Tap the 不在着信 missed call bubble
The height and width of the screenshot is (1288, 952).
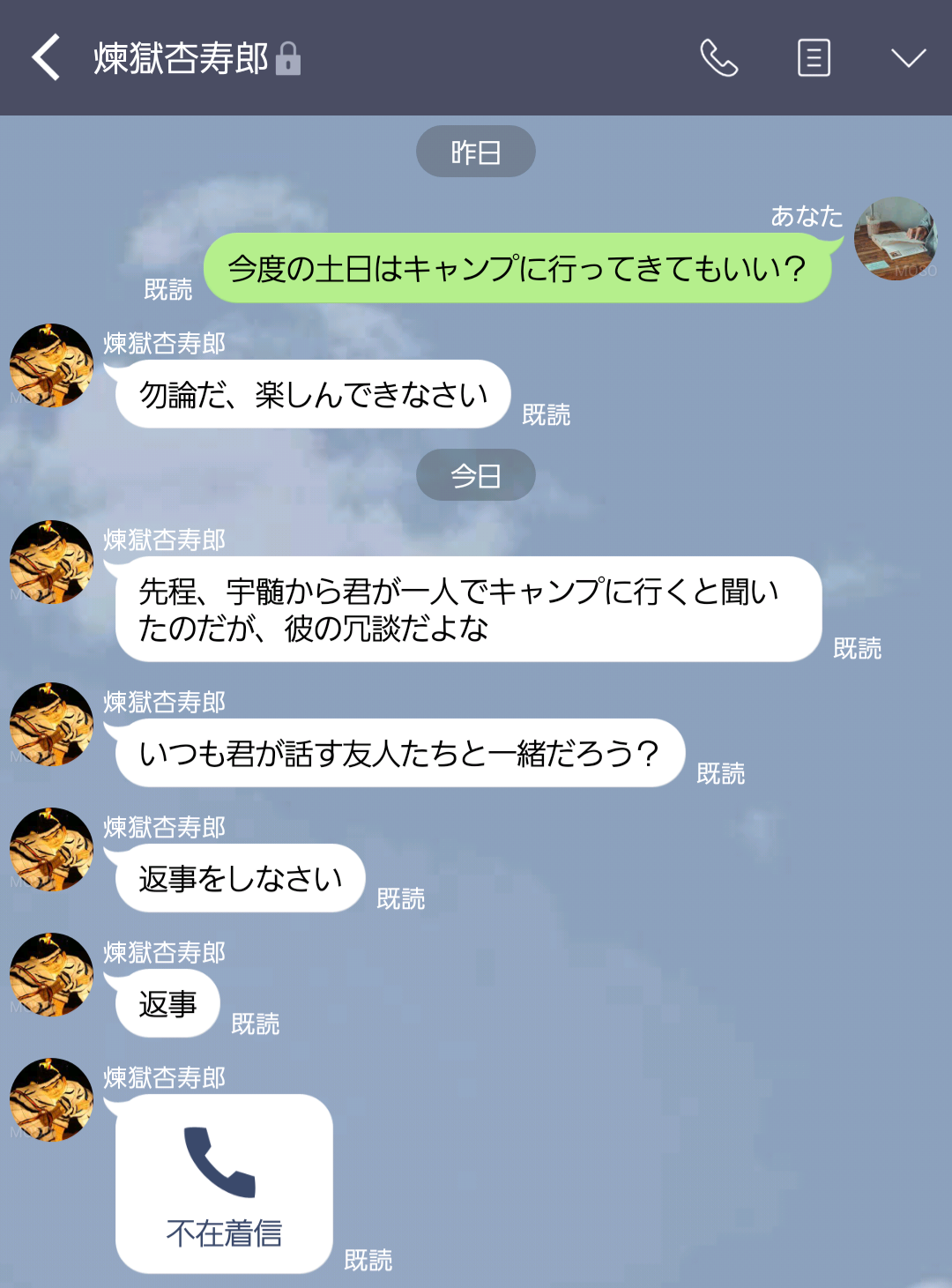[x=224, y=1183]
